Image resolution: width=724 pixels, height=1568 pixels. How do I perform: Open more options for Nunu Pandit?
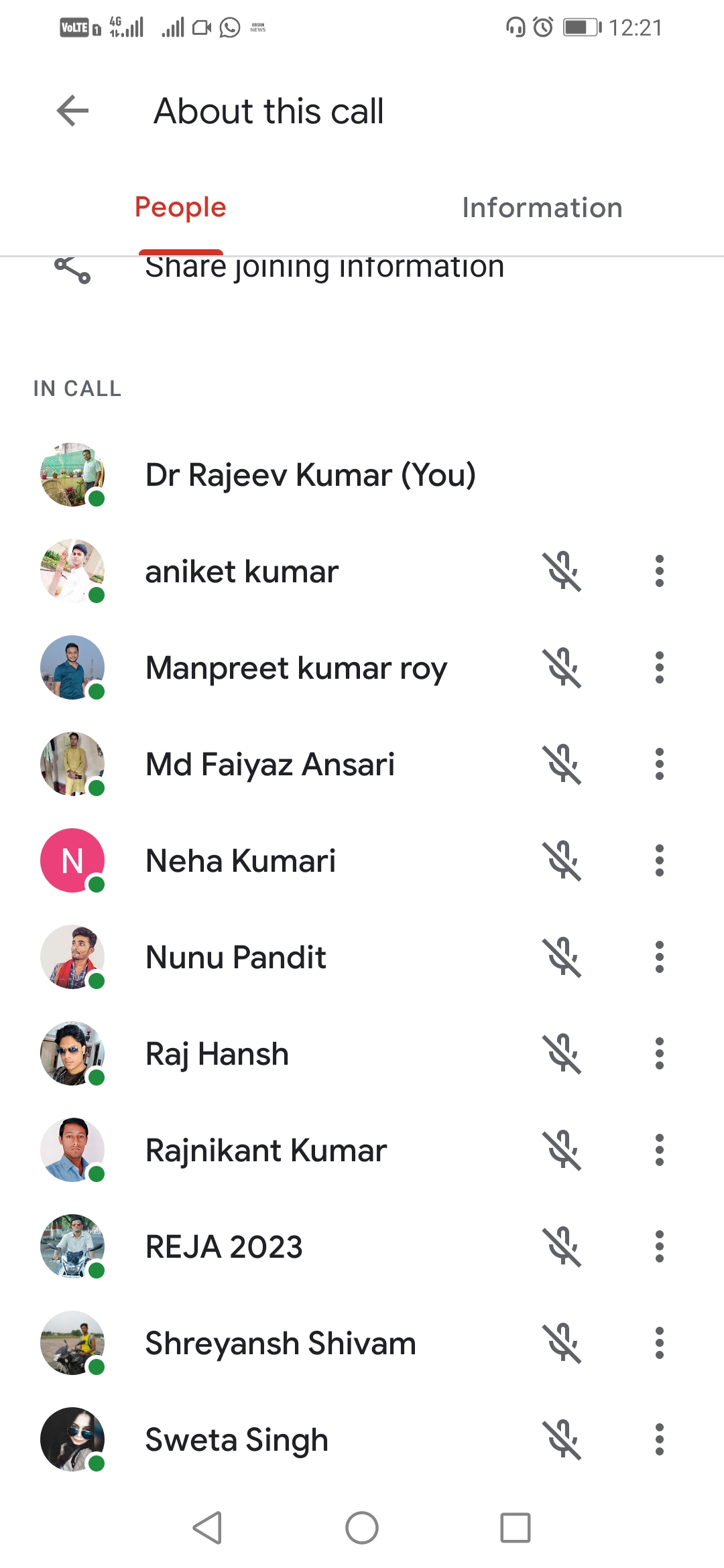660,958
